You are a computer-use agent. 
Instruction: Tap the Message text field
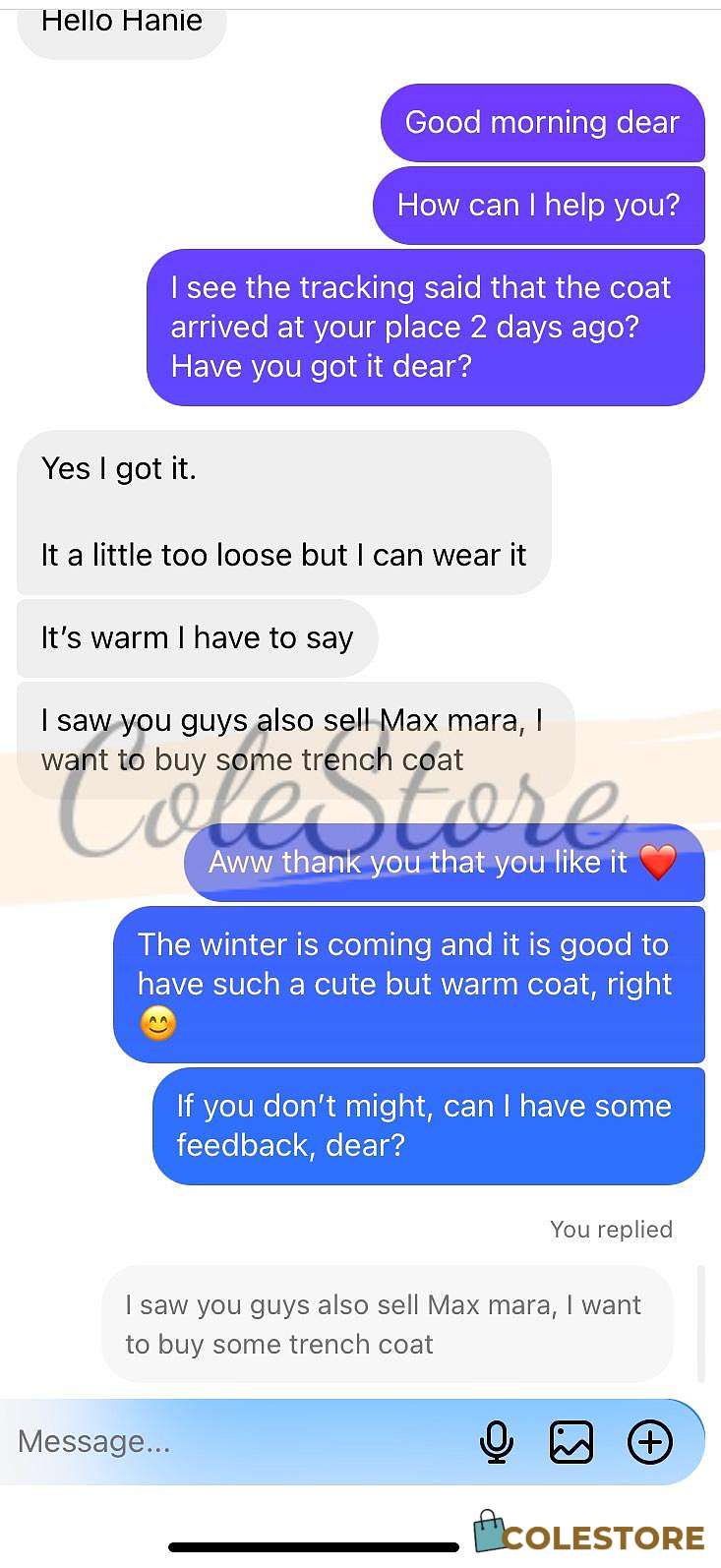[236, 1441]
